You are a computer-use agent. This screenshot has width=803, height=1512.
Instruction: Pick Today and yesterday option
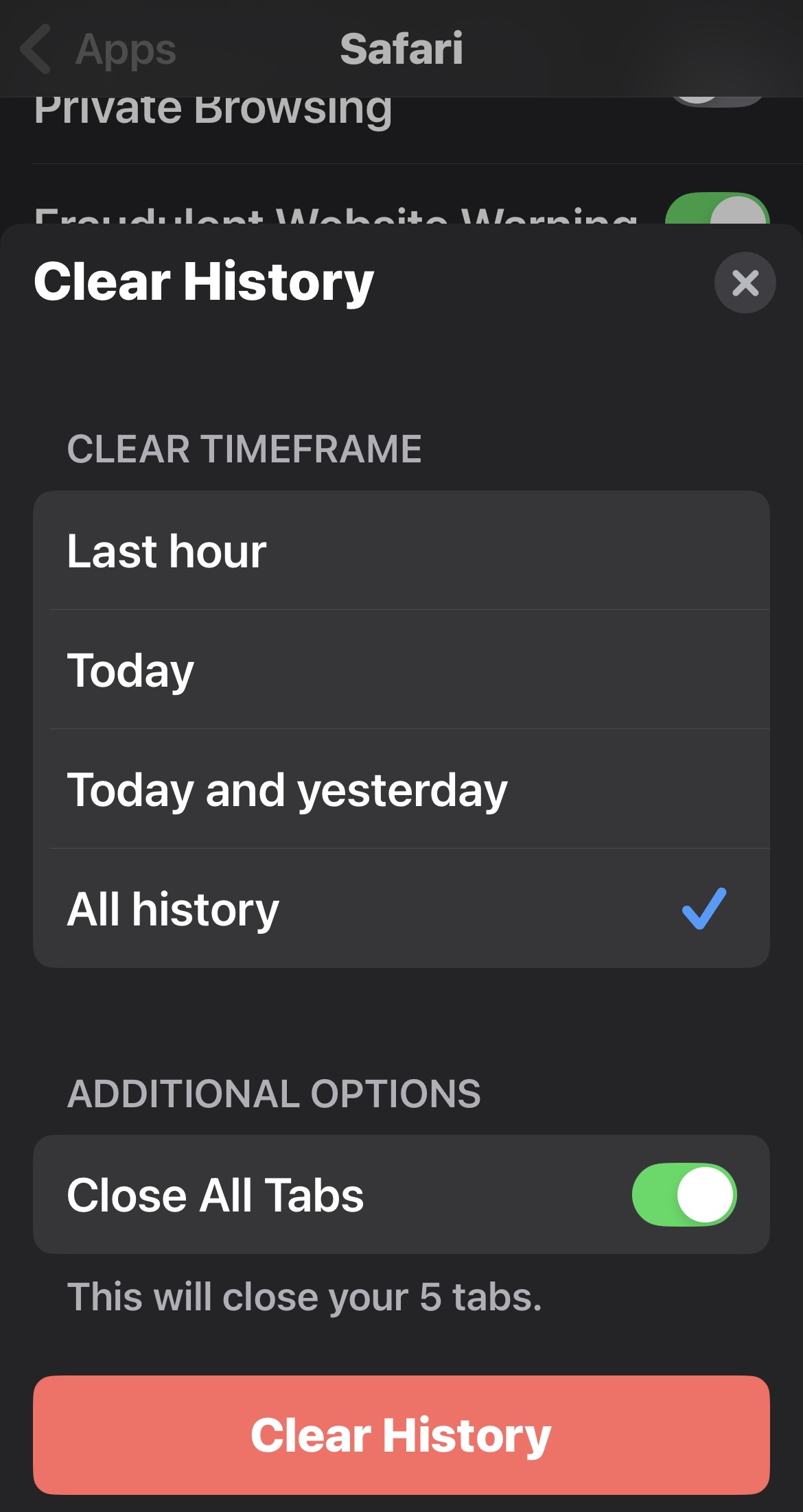[401, 790]
